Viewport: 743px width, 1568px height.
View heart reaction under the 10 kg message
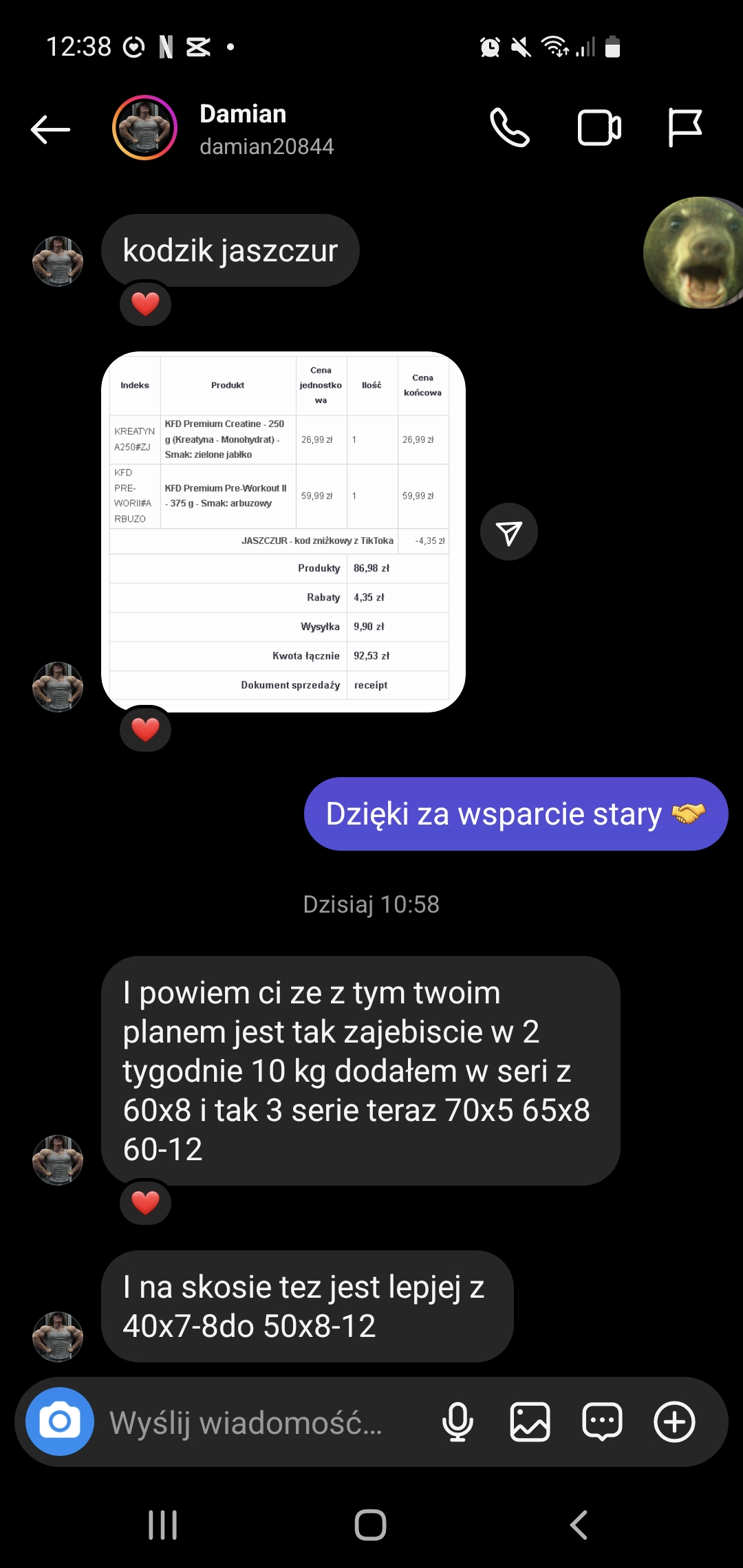pos(145,1203)
